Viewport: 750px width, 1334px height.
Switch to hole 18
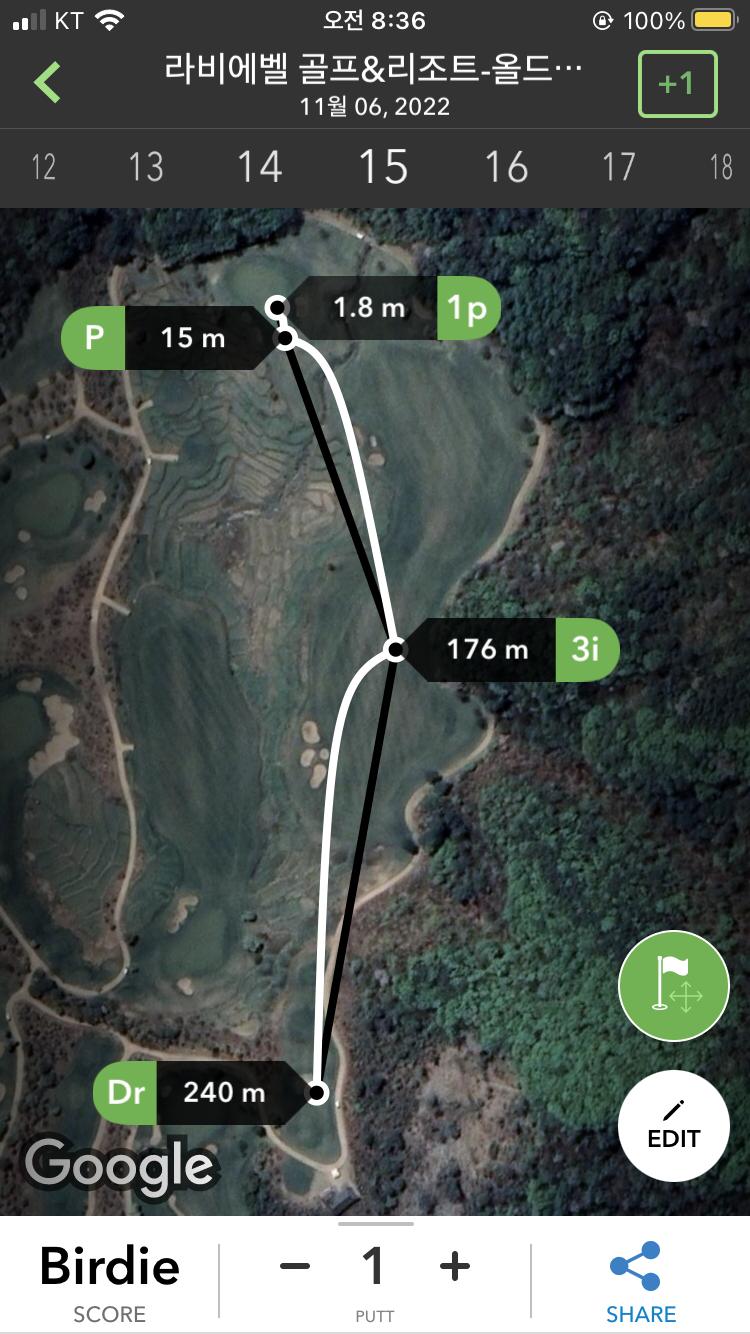[721, 167]
